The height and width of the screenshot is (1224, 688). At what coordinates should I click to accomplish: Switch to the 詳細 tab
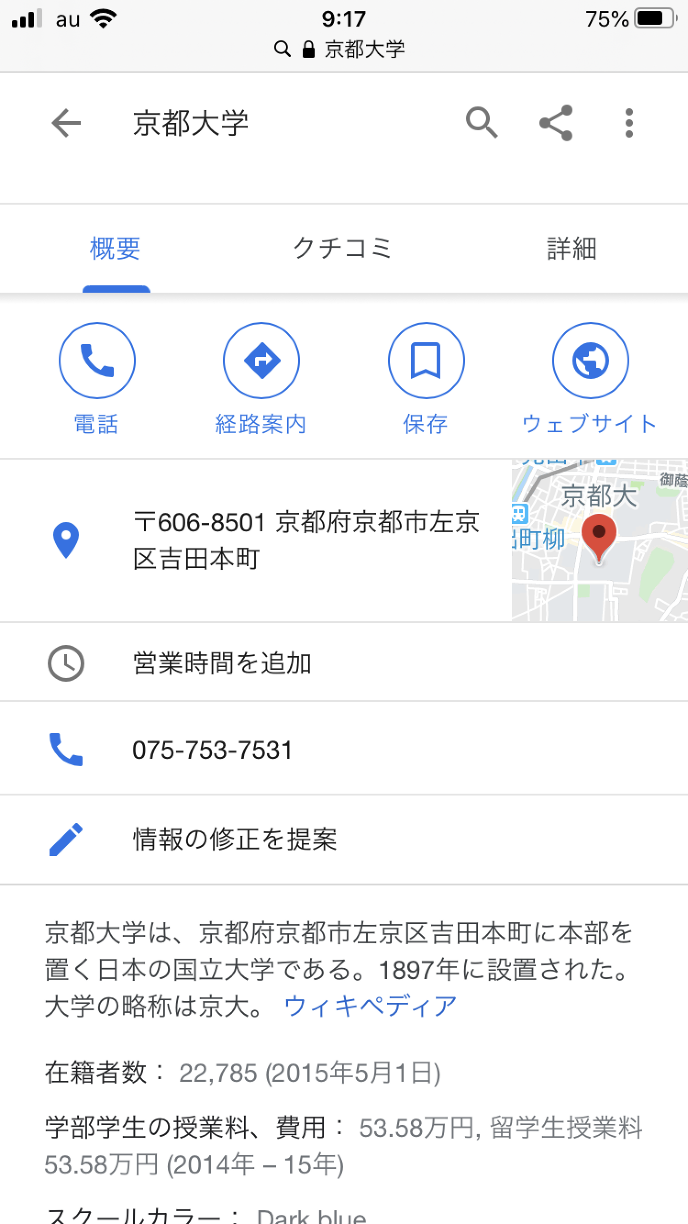pos(571,249)
